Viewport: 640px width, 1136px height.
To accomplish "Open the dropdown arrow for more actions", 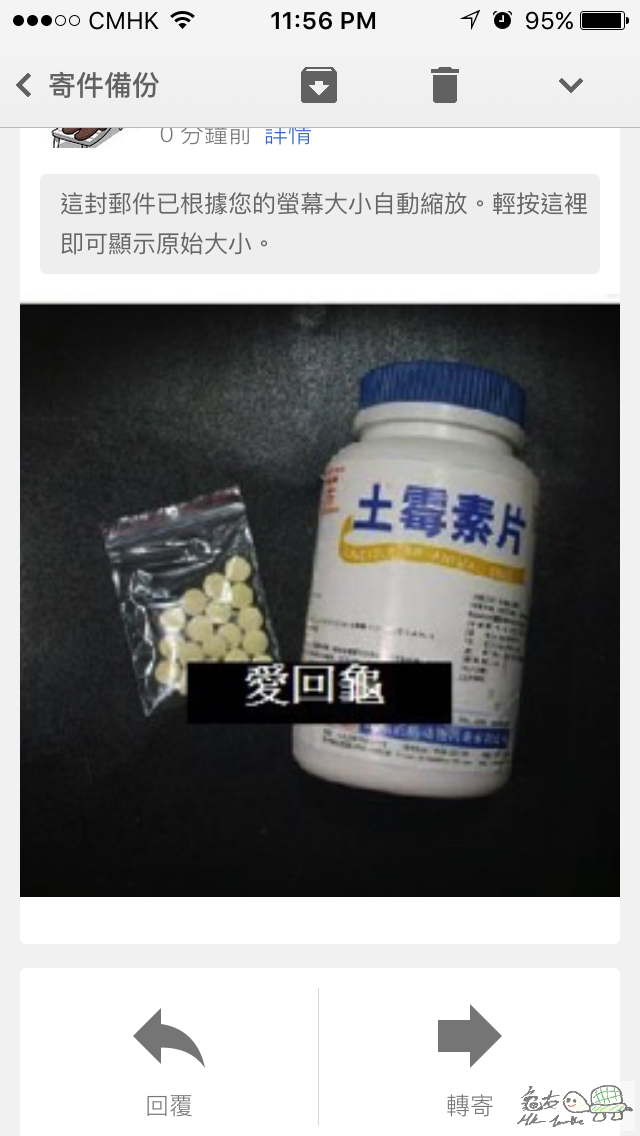I will tap(571, 85).
